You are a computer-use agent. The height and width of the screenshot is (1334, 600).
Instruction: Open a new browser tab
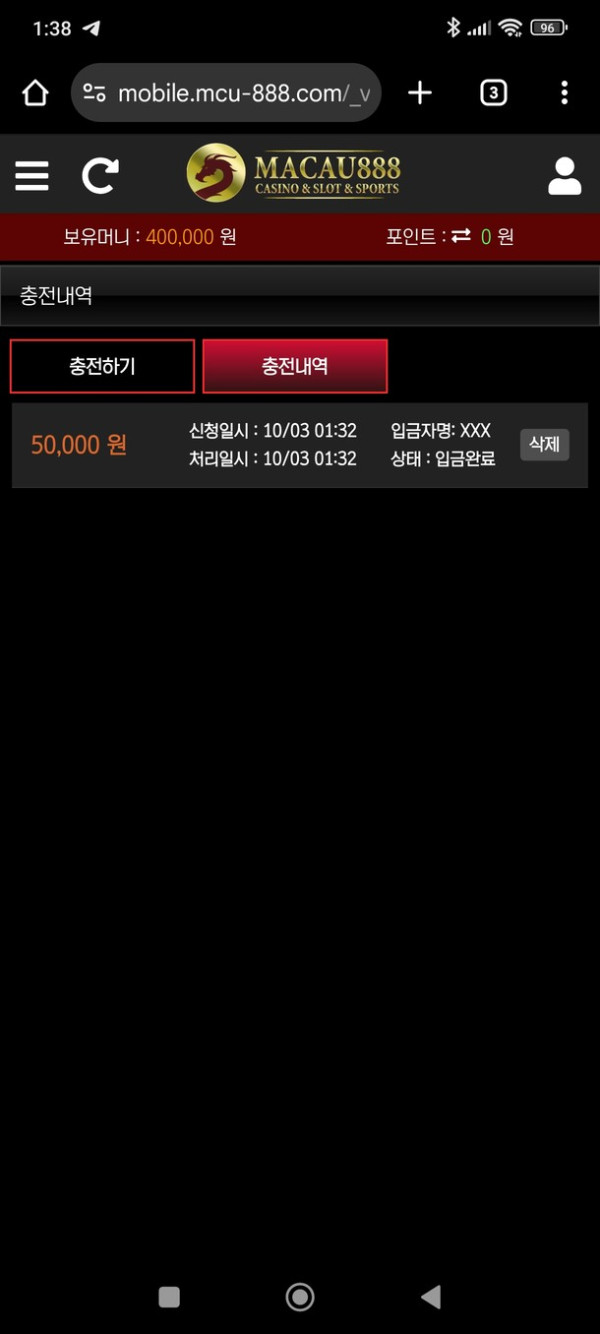[420, 93]
